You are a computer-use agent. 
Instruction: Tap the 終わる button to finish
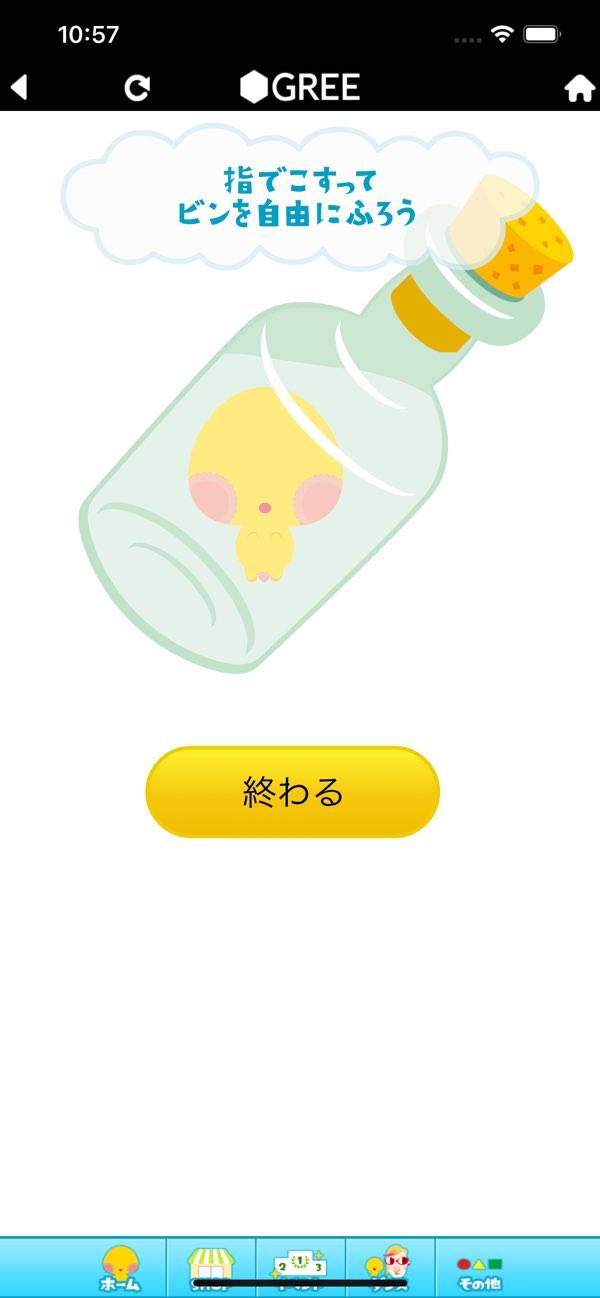(x=292, y=792)
